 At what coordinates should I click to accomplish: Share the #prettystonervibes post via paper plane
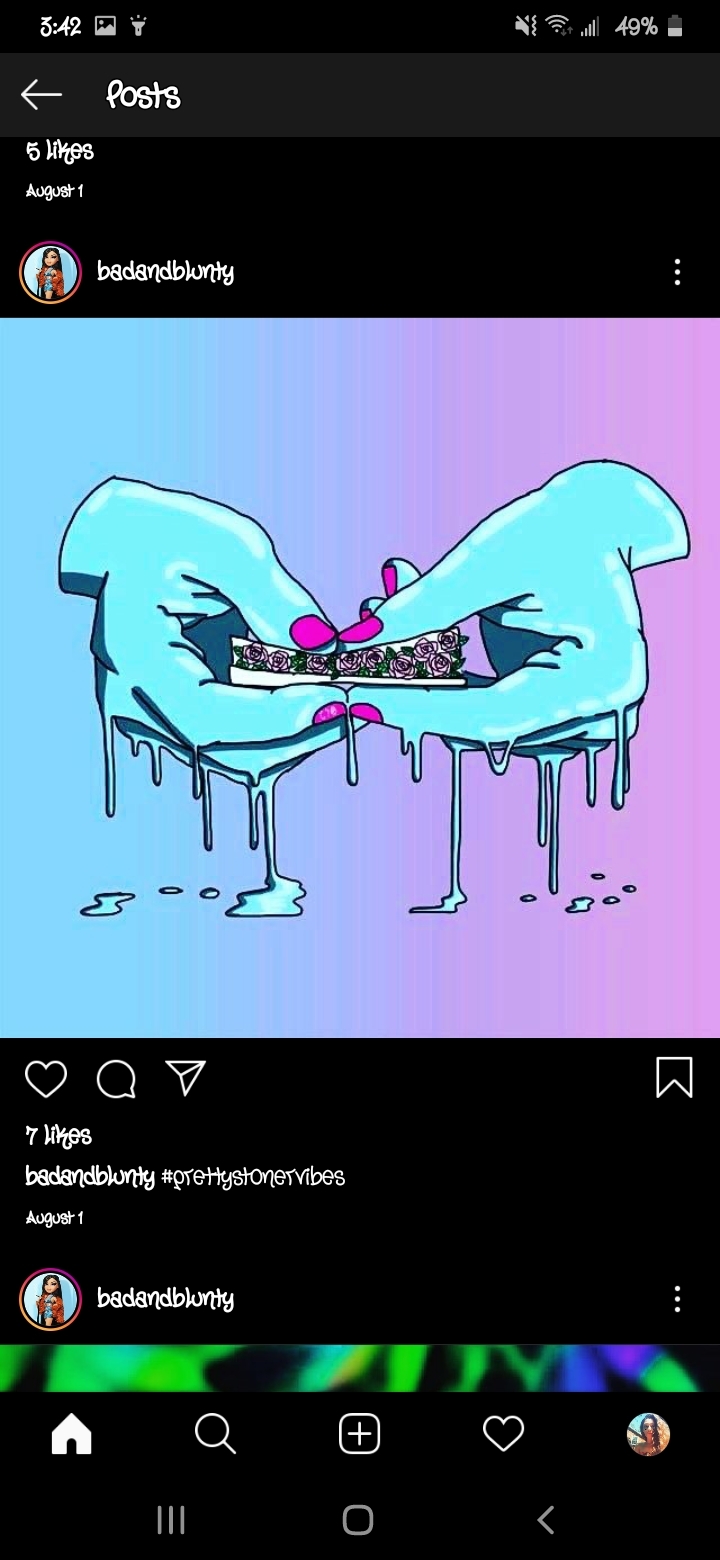click(x=186, y=1077)
